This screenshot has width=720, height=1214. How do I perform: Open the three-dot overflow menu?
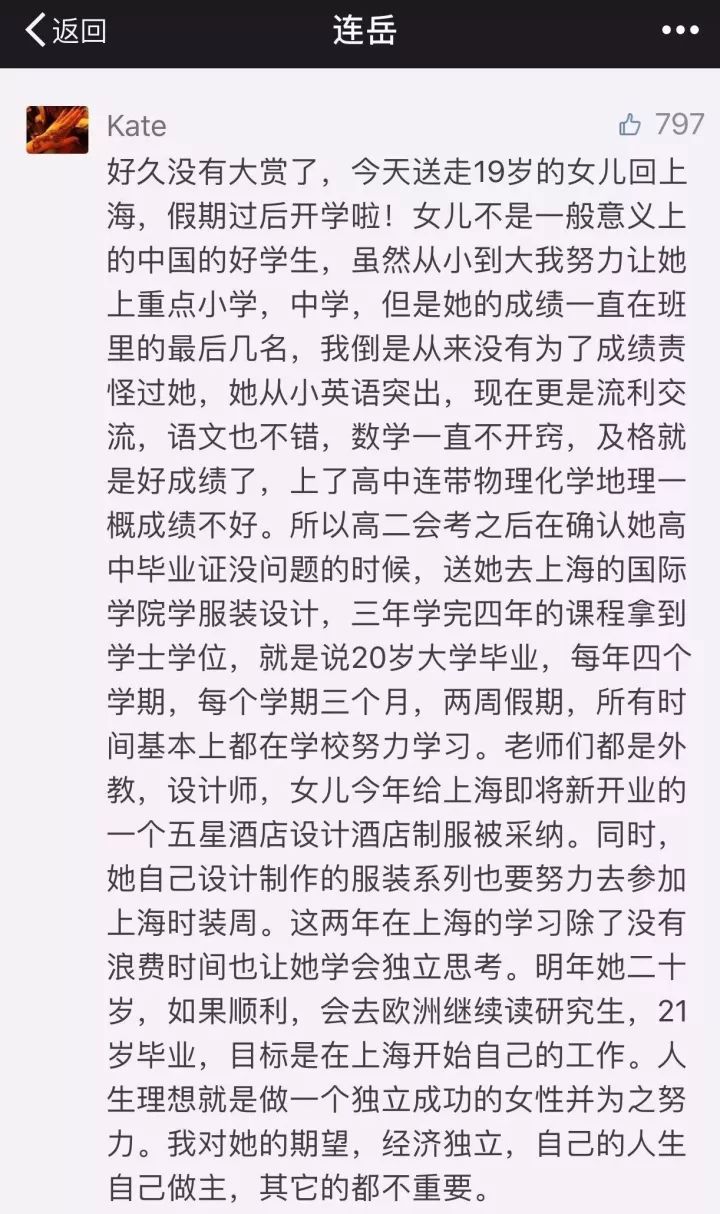tap(680, 31)
